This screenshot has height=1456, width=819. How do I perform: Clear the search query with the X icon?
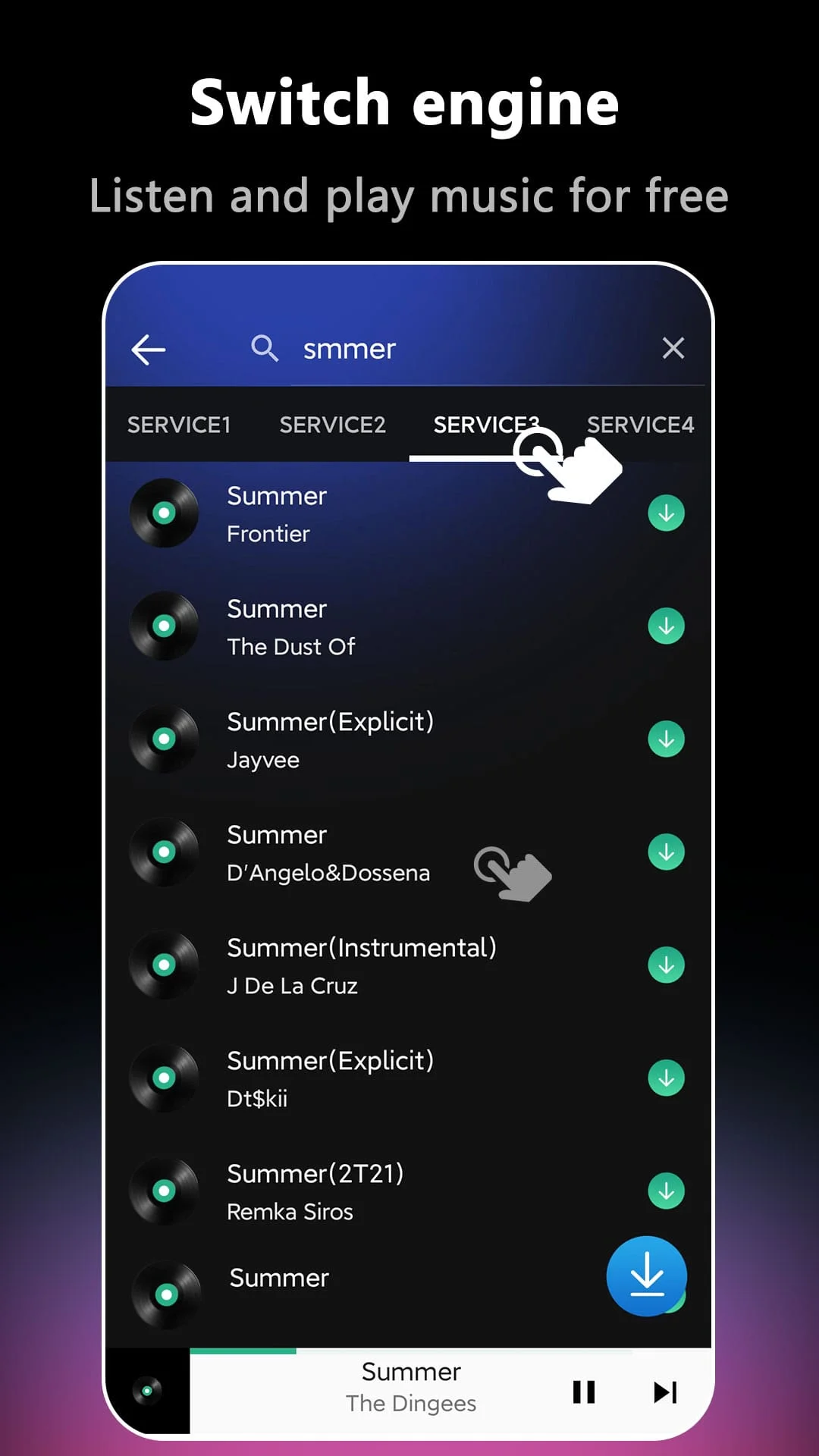pos(673,348)
